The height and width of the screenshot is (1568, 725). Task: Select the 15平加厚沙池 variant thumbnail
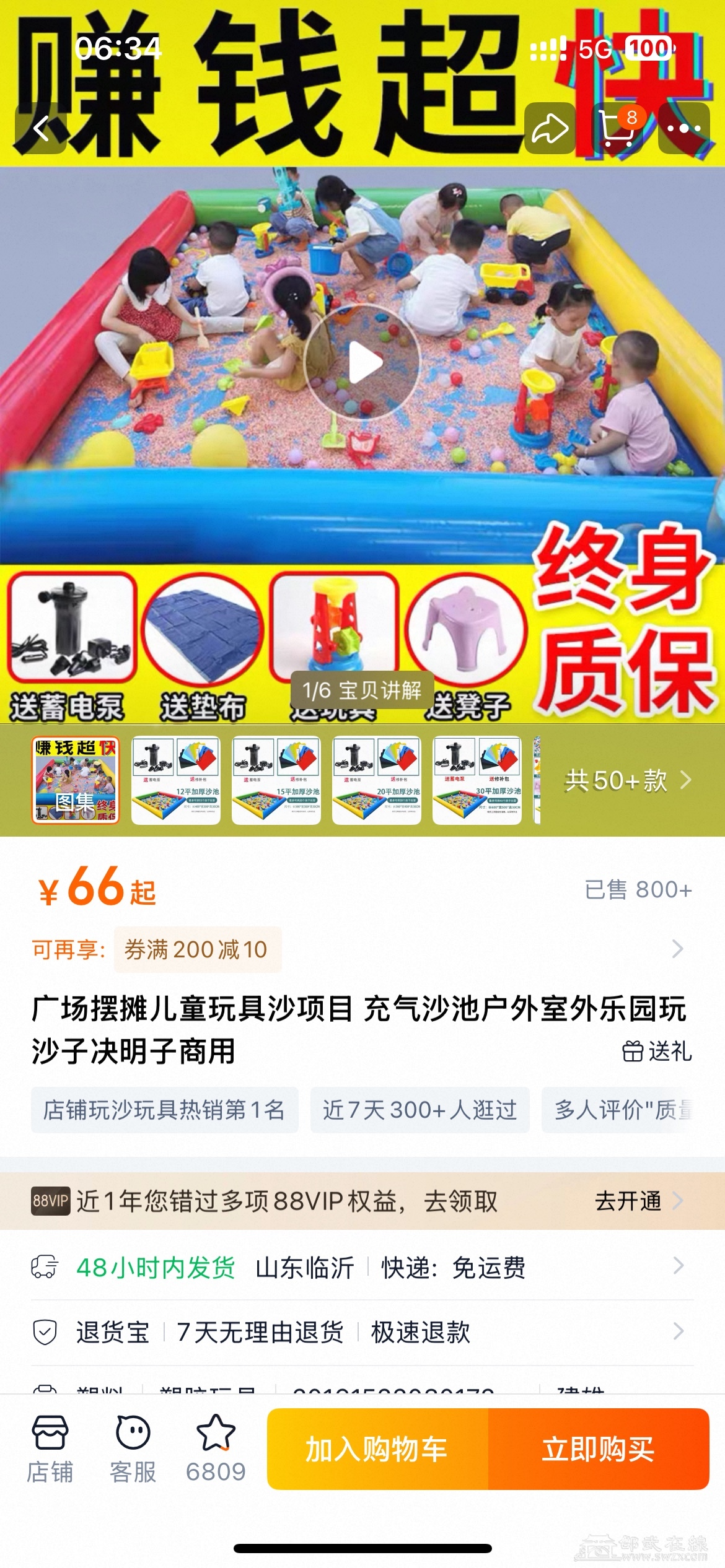276,780
